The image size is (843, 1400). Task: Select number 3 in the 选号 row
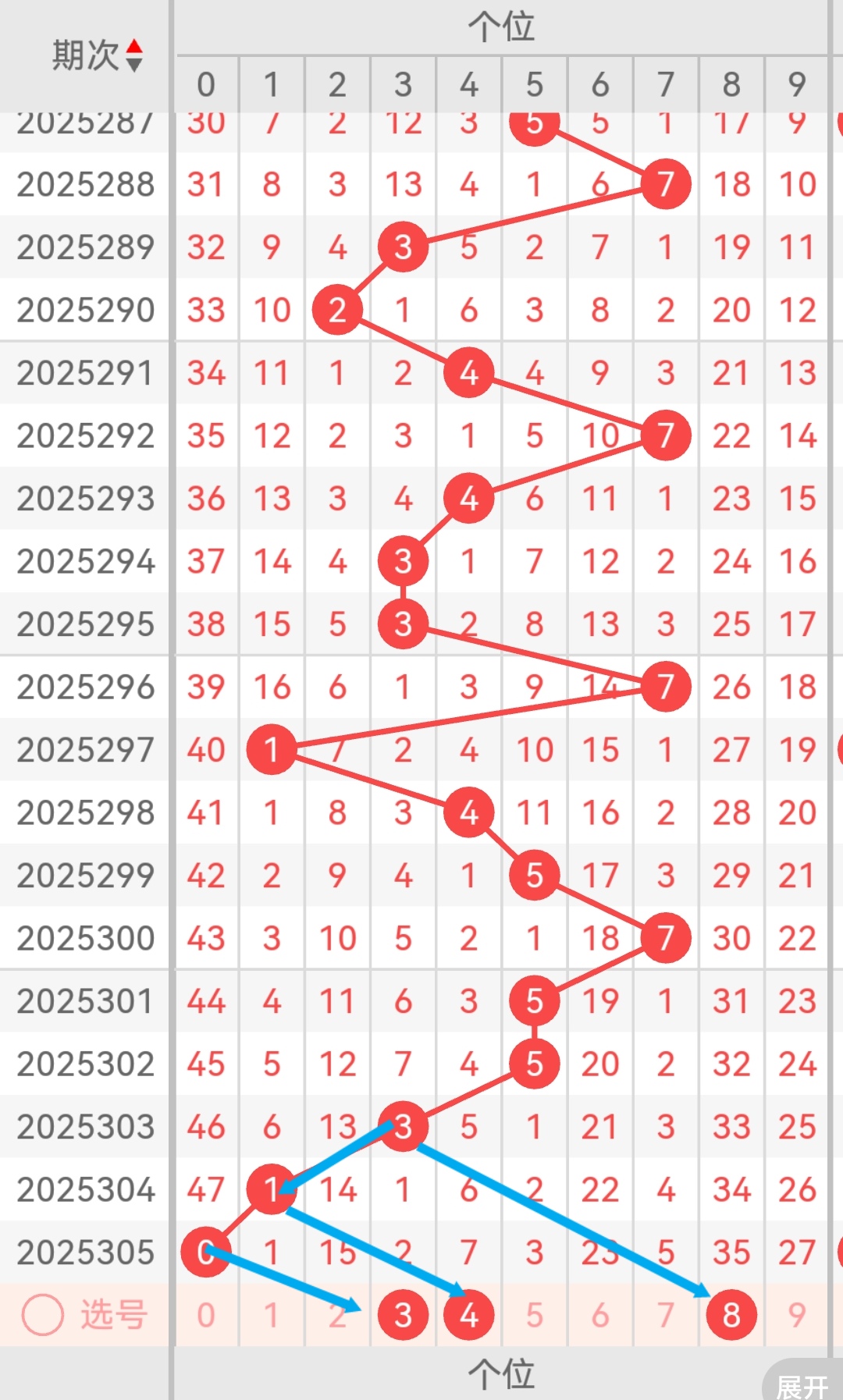tap(402, 1313)
